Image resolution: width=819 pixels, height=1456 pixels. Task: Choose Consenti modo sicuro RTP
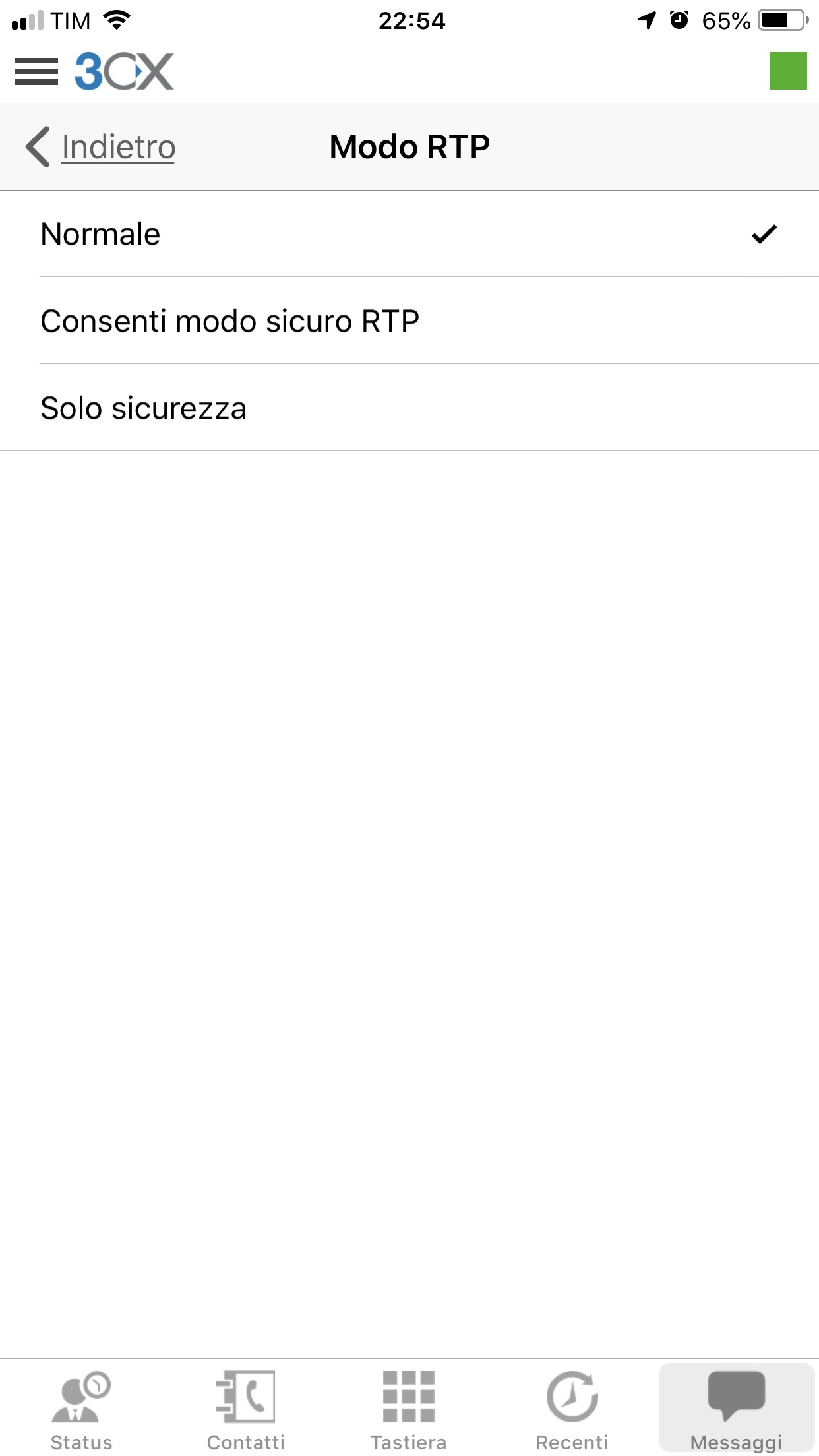pos(409,321)
